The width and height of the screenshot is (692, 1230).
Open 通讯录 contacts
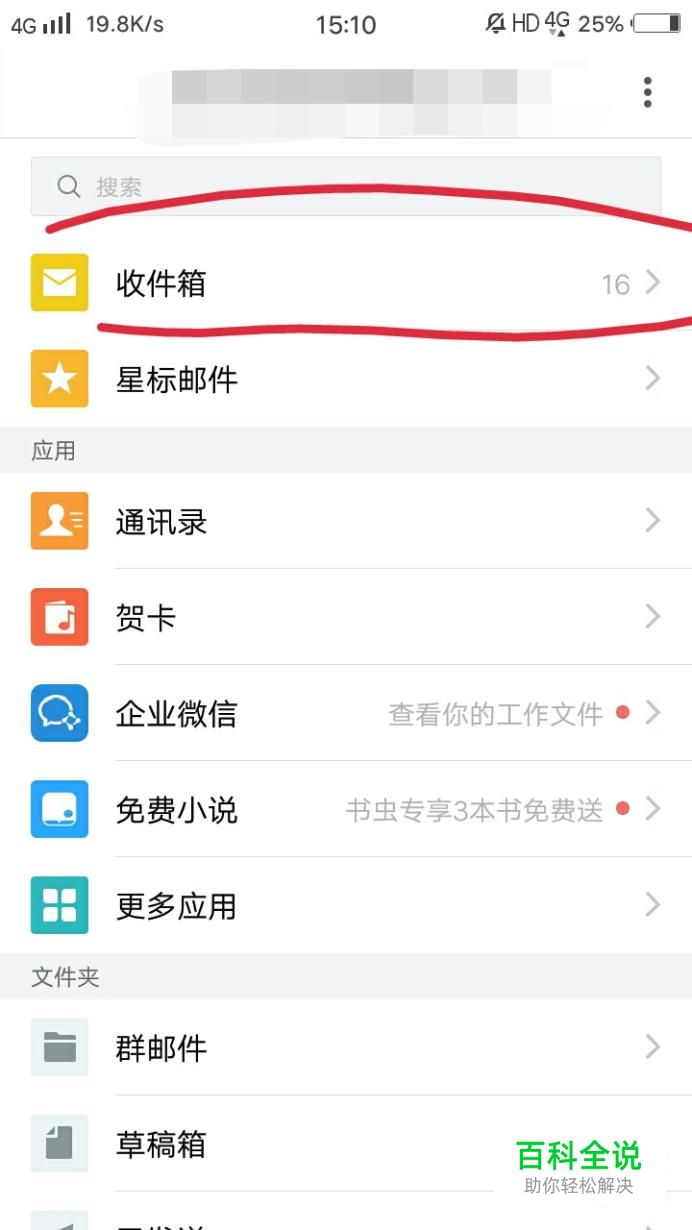tap(345, 521)
